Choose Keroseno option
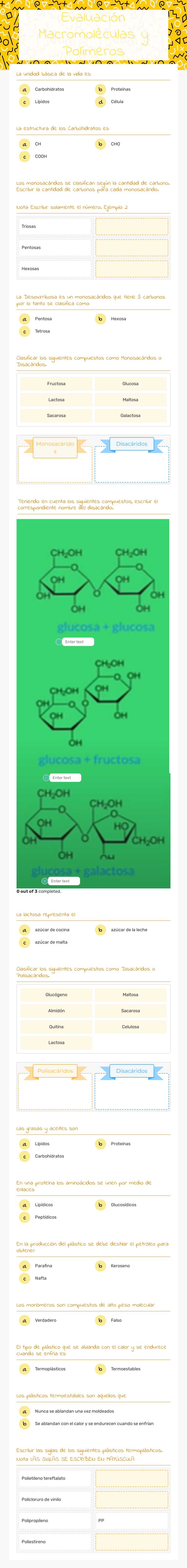Image resolution: width=187 pixels, height=1568 pixels. pos(120,1266)
